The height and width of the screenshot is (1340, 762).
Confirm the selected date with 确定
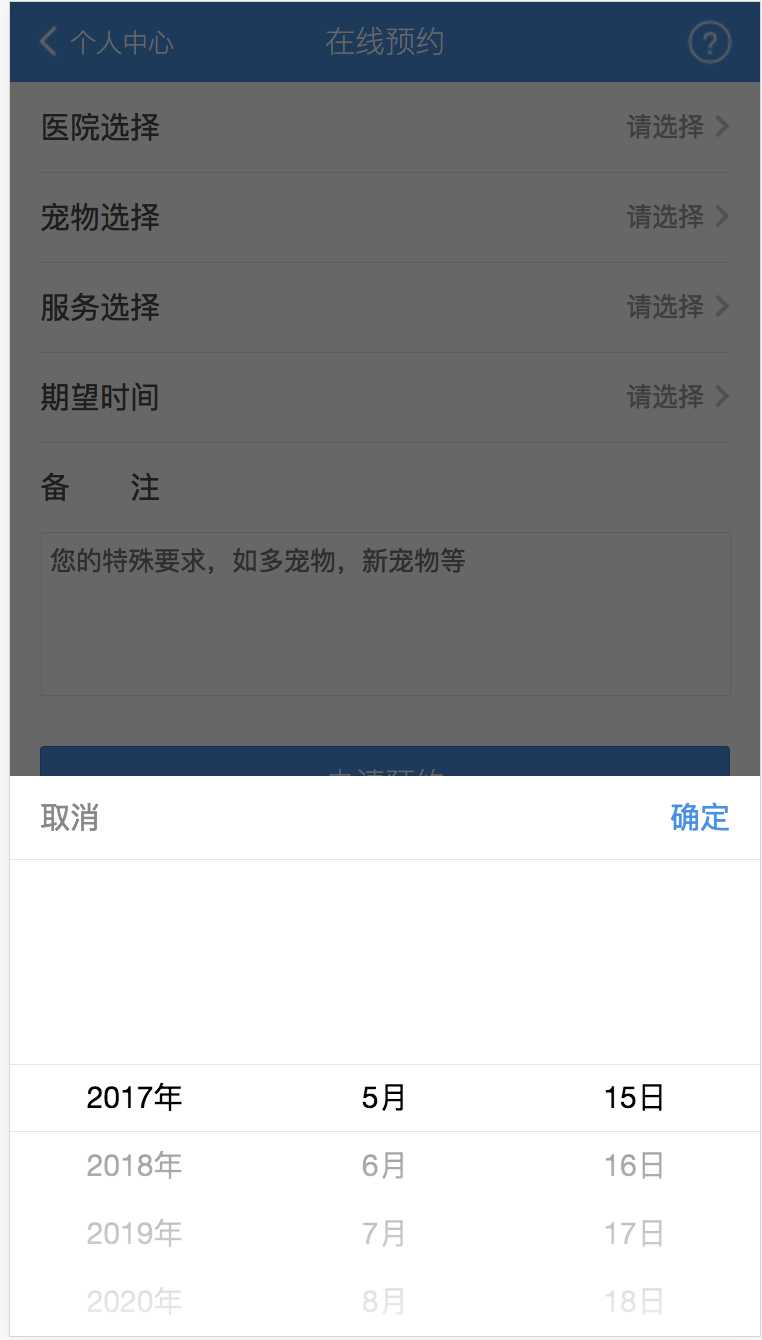pyautogui.click(x=699, y=818)
